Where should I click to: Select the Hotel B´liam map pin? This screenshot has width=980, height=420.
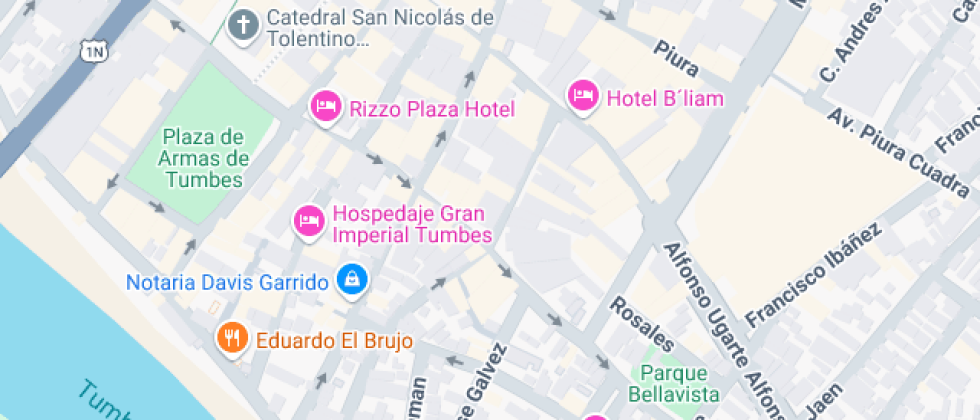tap(584, 97)
